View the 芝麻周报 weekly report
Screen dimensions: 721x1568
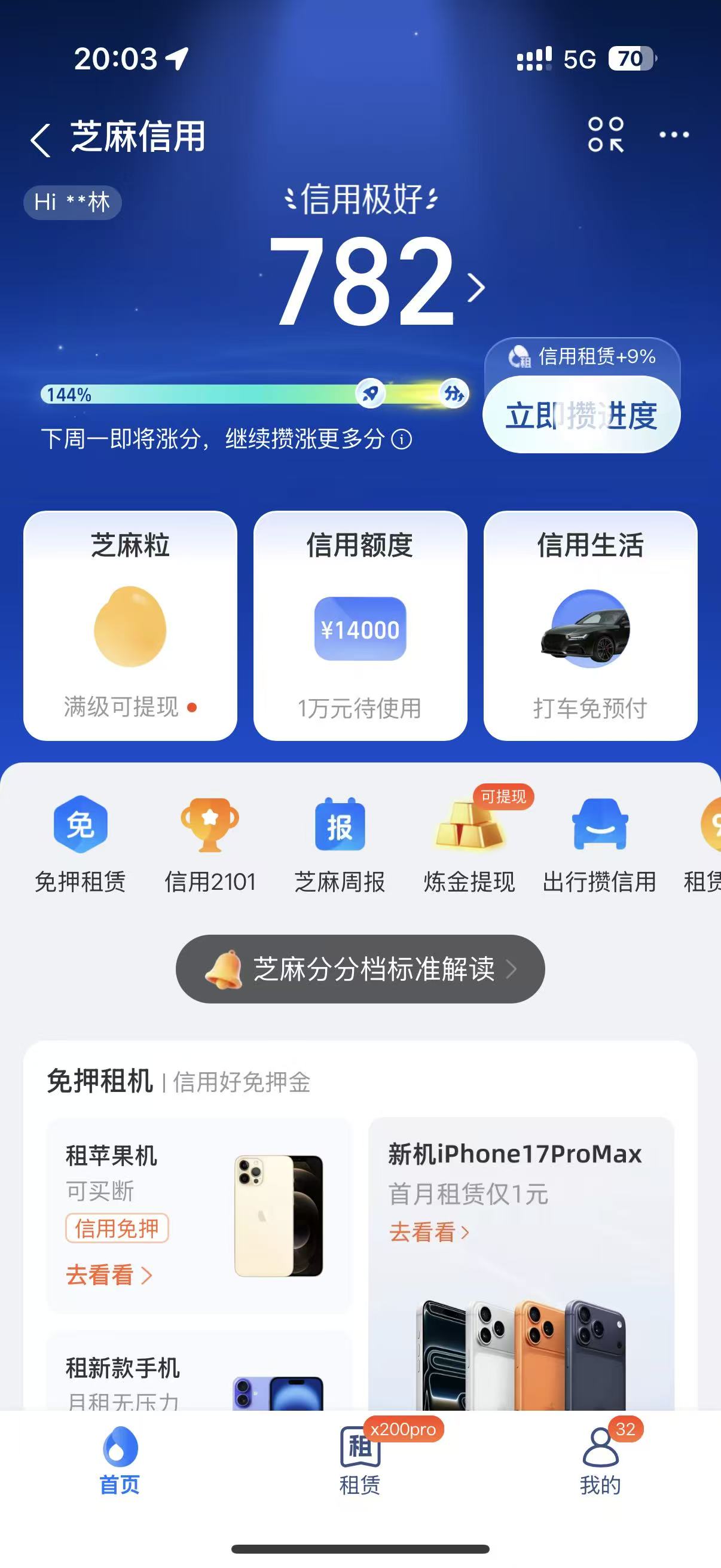(340, 843)
